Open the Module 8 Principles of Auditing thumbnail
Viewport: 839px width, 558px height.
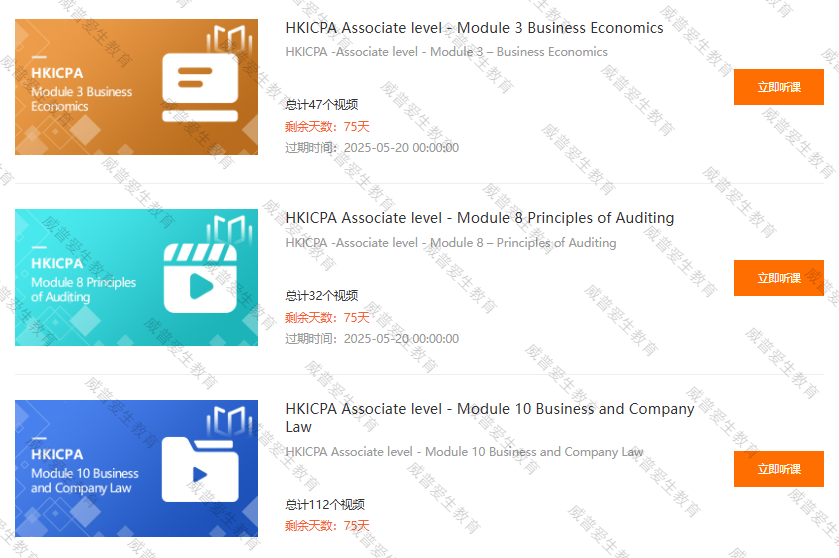[x=136, y=277]
